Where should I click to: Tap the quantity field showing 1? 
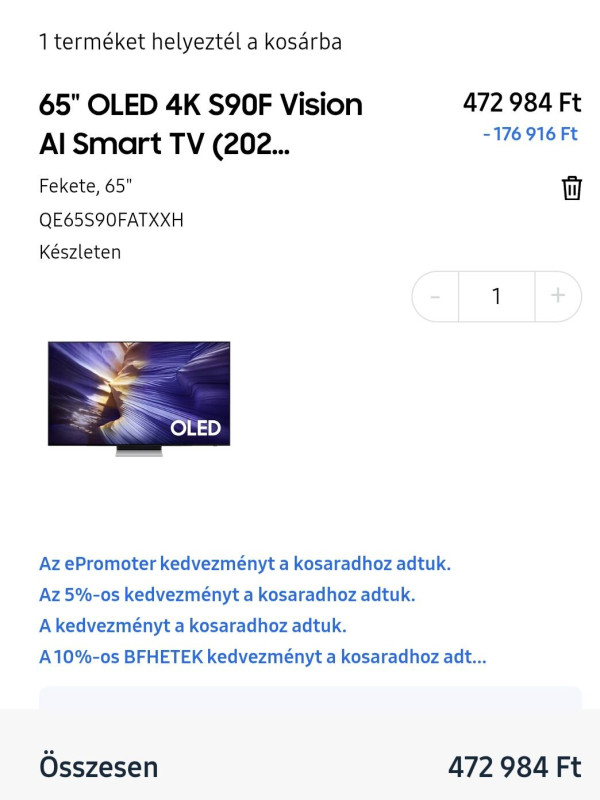coord(496,296)
